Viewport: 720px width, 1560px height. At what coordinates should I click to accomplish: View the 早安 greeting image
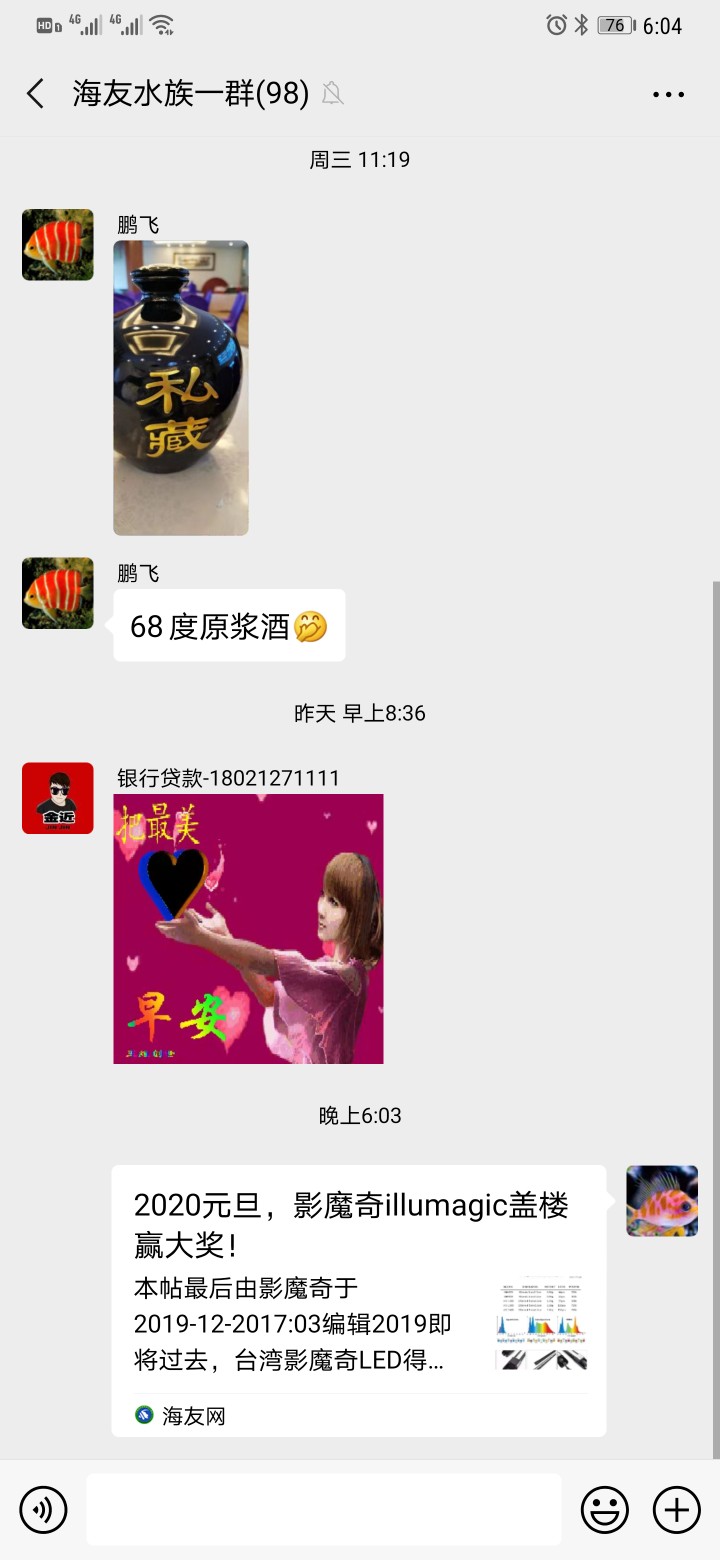[x=248, y=928]
